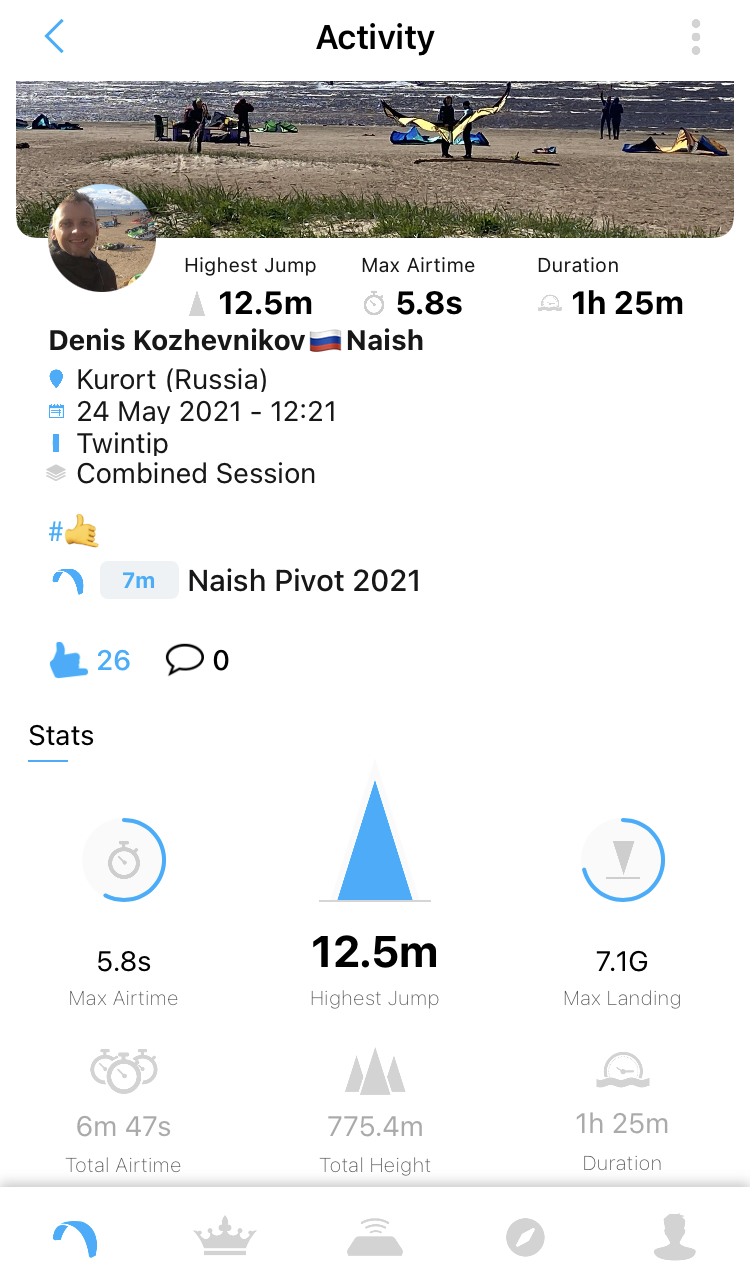This screenshot has width=750, height=1287.
Task: Switch to the kite tab in bottom bar
Action: (x=76, y=1238)
